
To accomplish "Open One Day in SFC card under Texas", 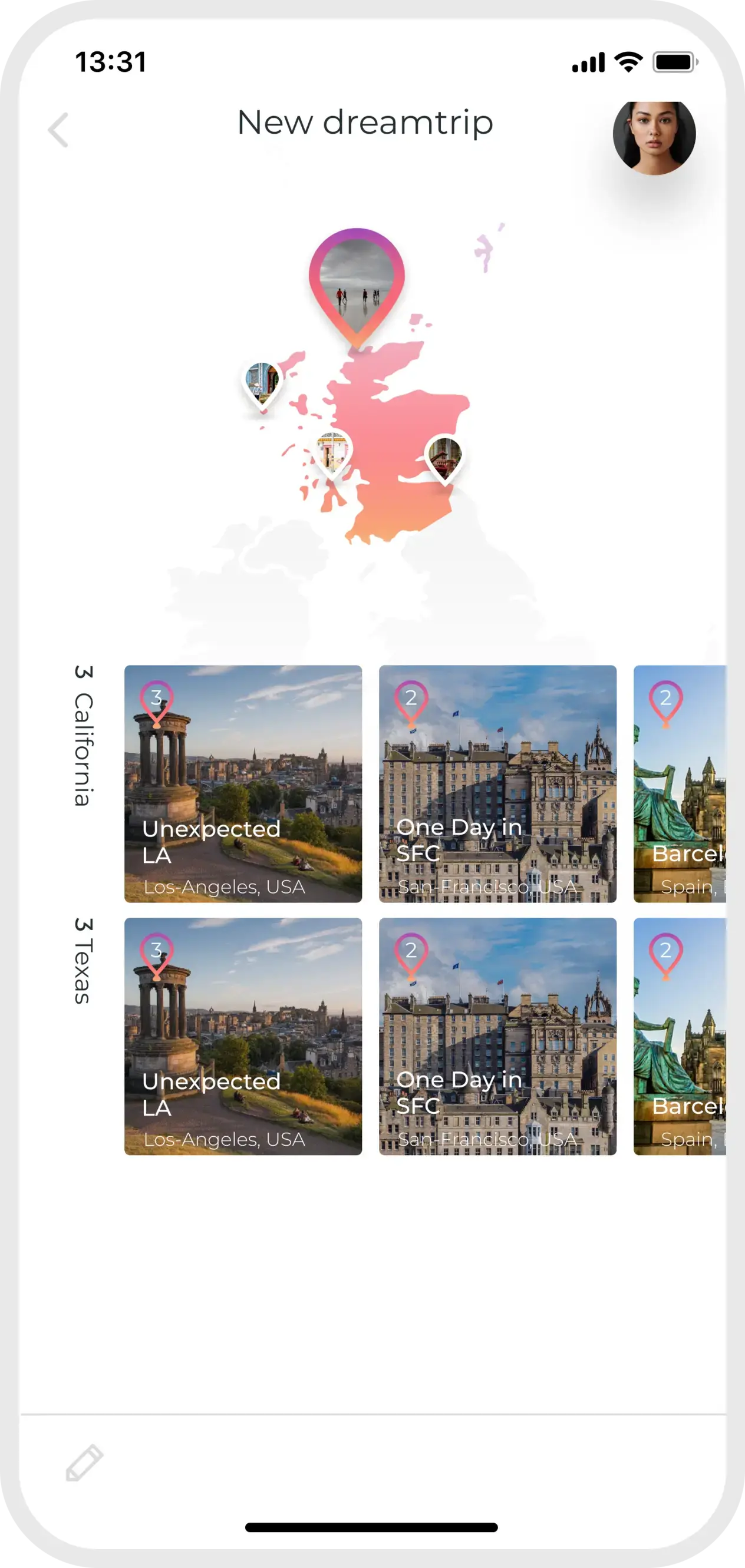I will coord(497,1036).
